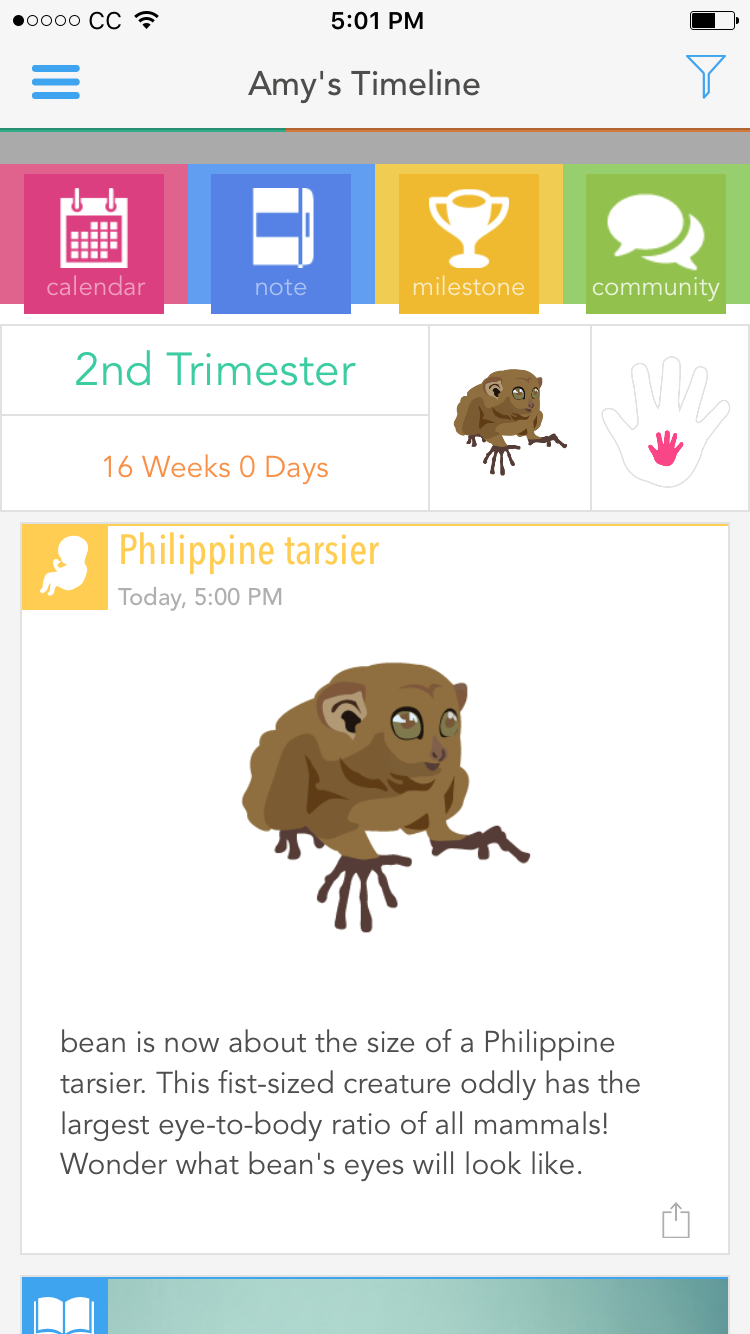This screenshot has height=1334, width=750.
Task: View 2nd Trimester details
Action: point(215,371)
